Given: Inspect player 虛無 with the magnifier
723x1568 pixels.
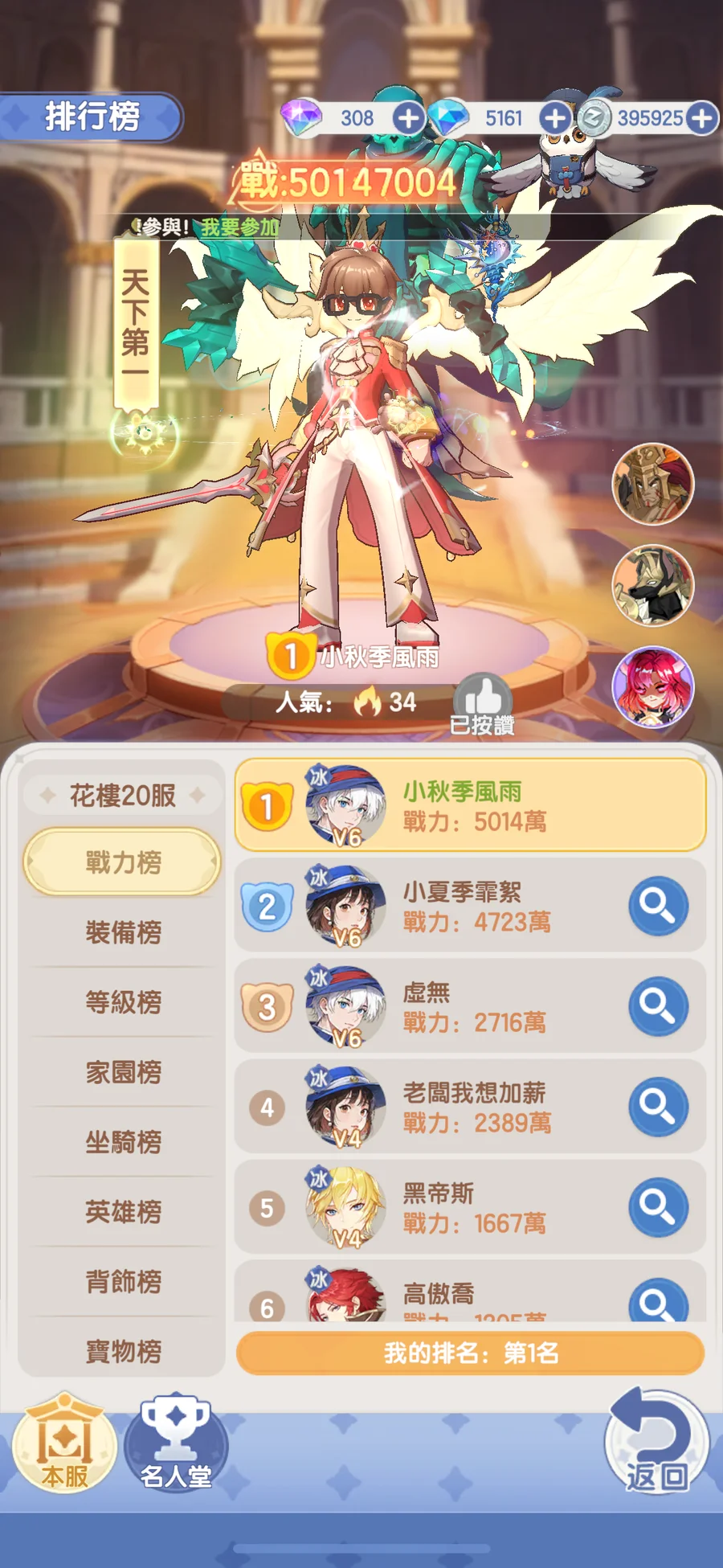Looking at the screenshot, I should click(658, 1006).
